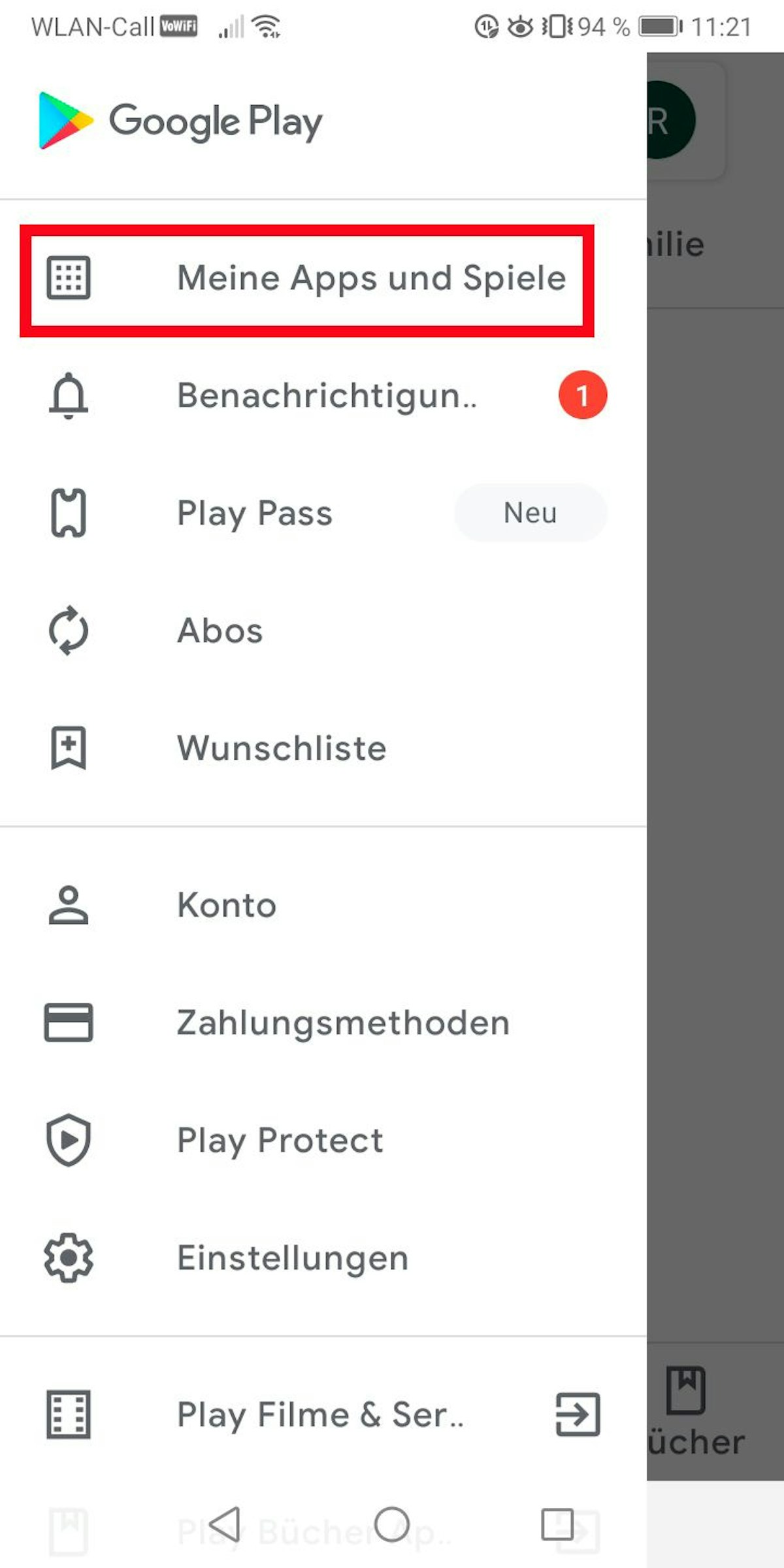Tap the system back button

coord(226,1525)
